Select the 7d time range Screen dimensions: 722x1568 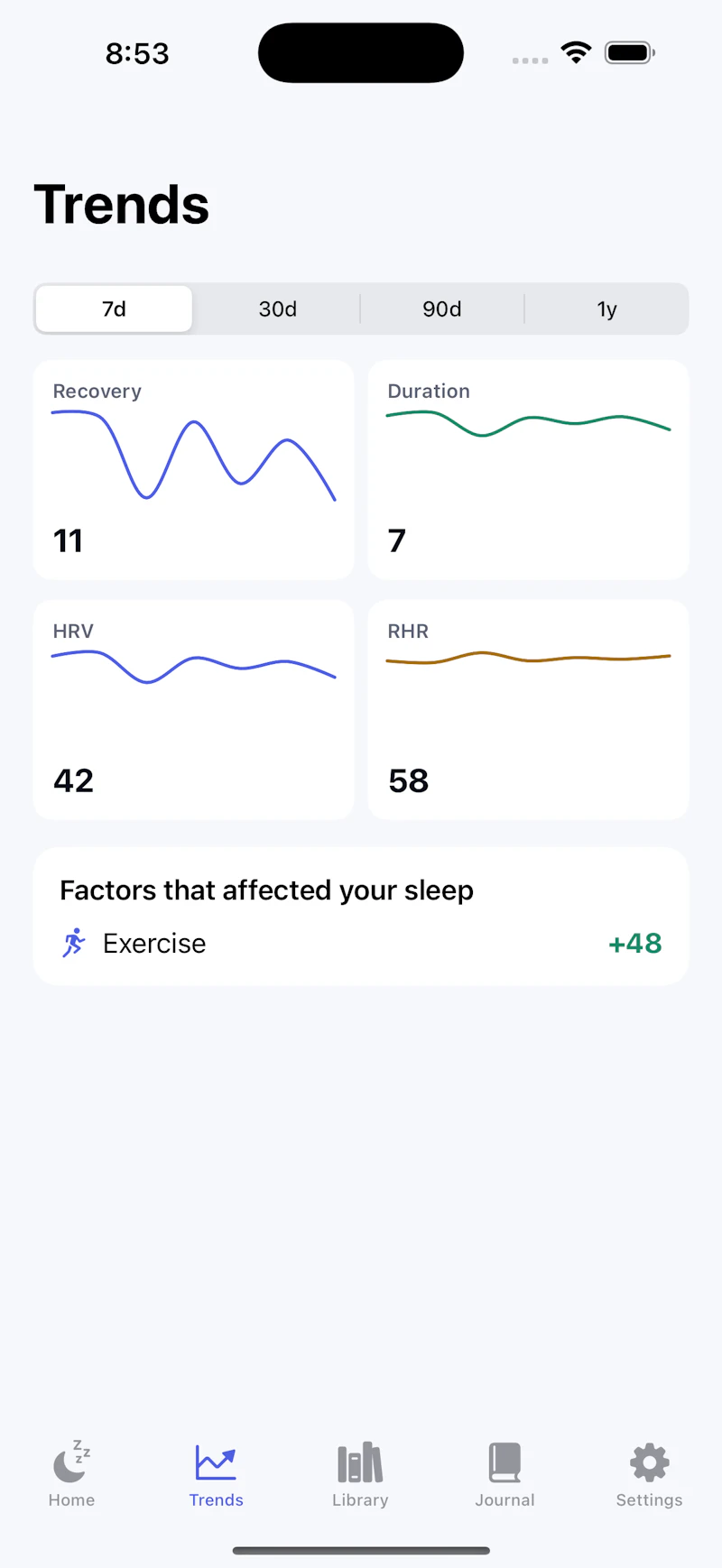click(114, 309)
